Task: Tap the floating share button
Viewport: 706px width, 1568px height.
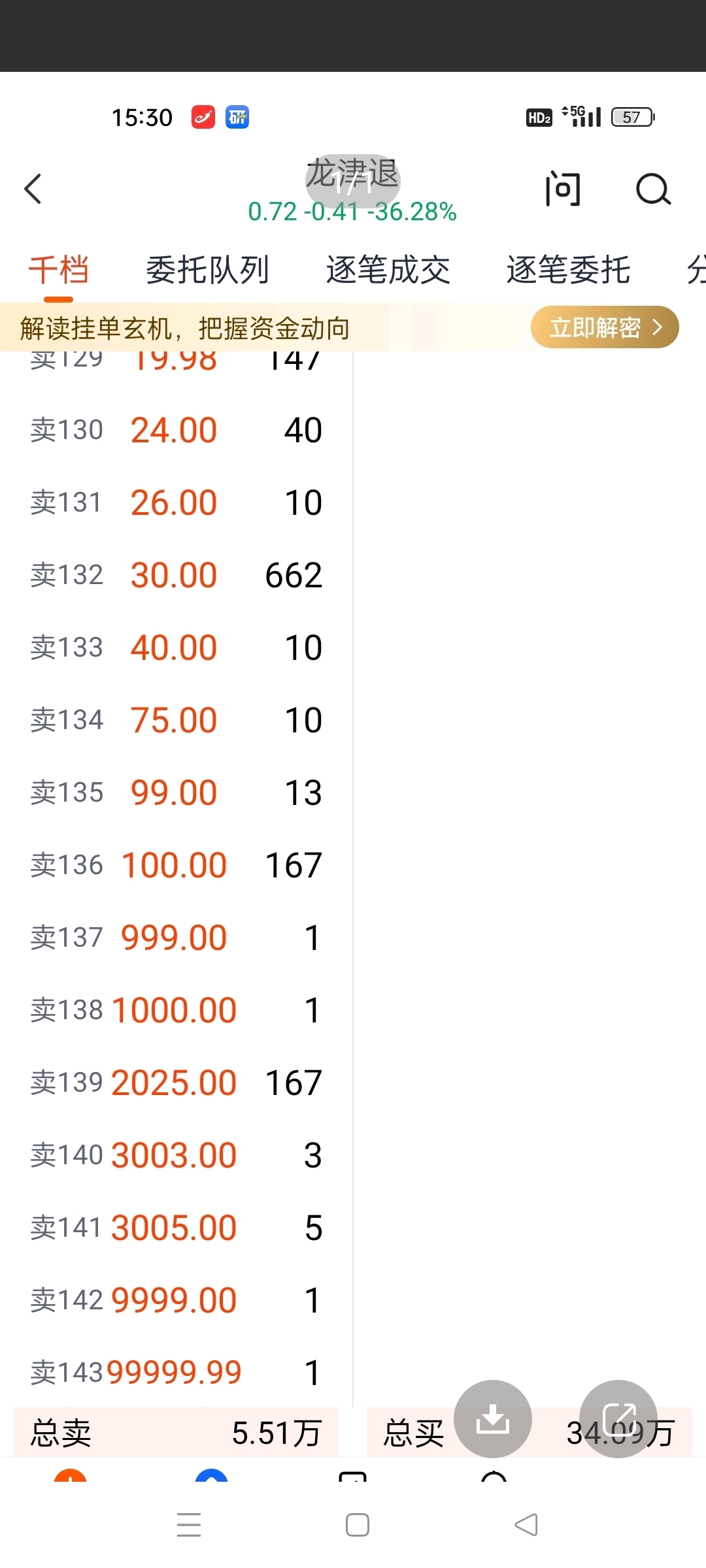Action: 618,1418
